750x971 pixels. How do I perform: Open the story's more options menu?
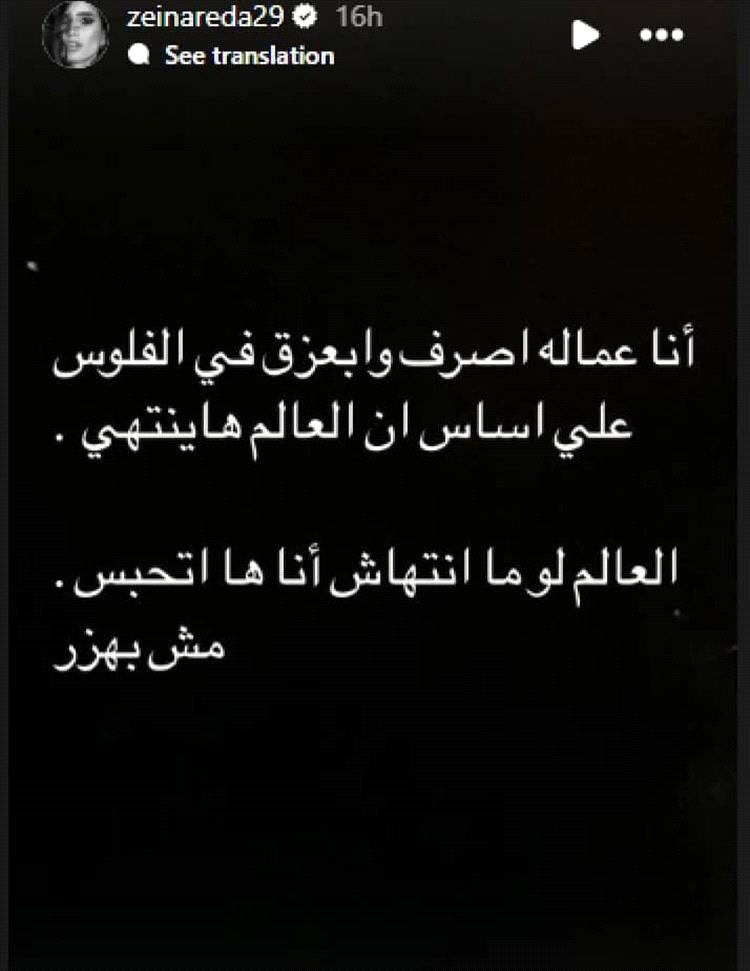point(661,35)
